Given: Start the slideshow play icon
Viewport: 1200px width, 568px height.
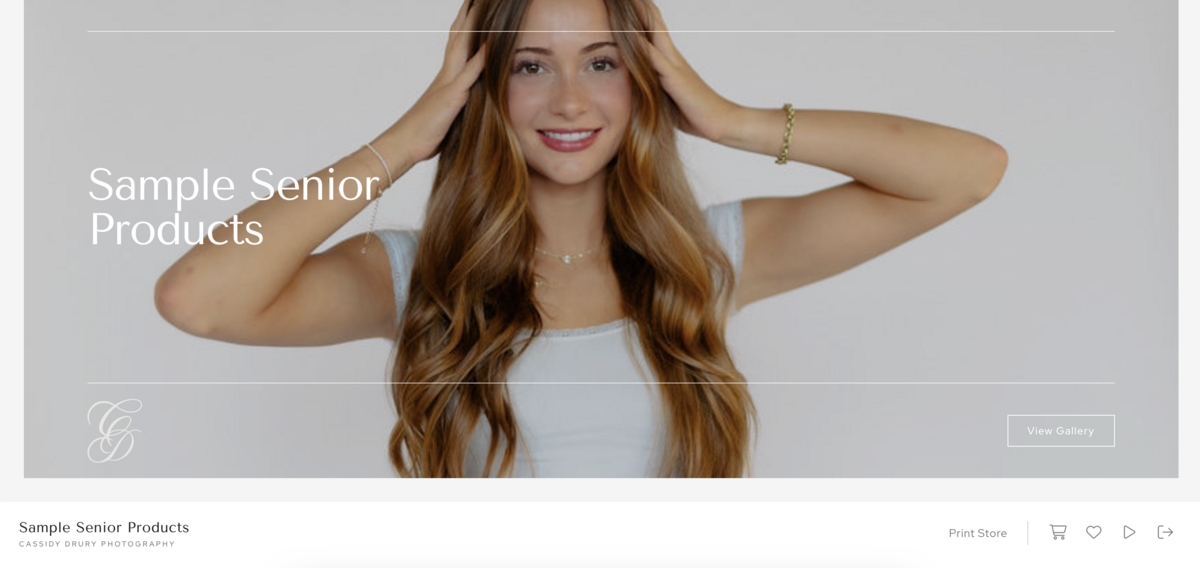Looking at the screenshot, I should point(1129,532).
